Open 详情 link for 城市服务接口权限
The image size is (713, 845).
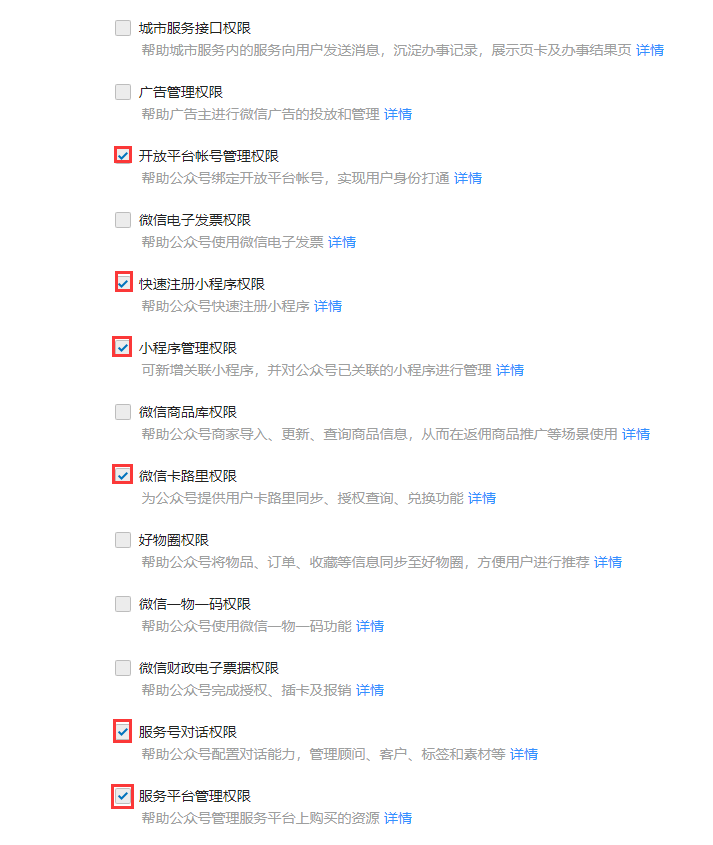pos(649,50)
